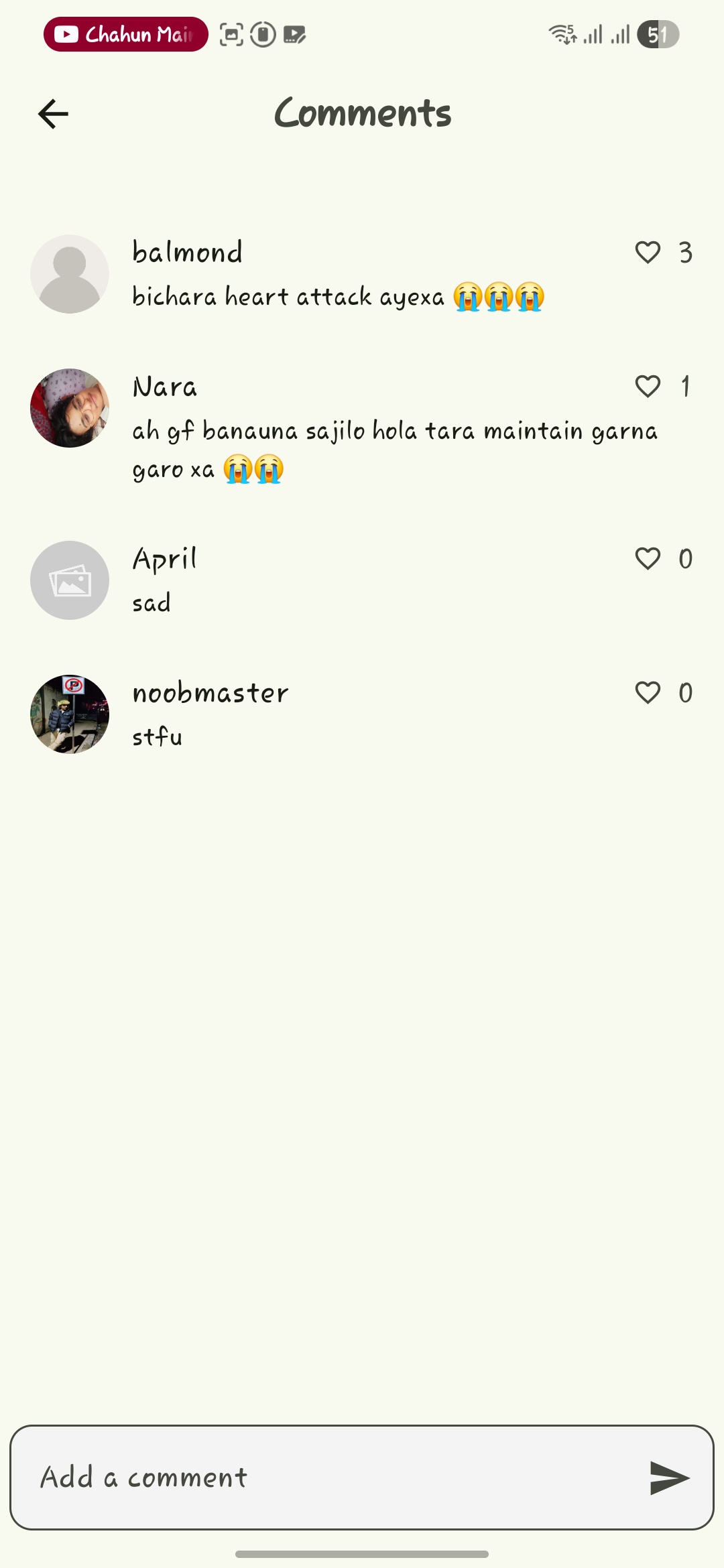Open balmond's profile picture

70,274
